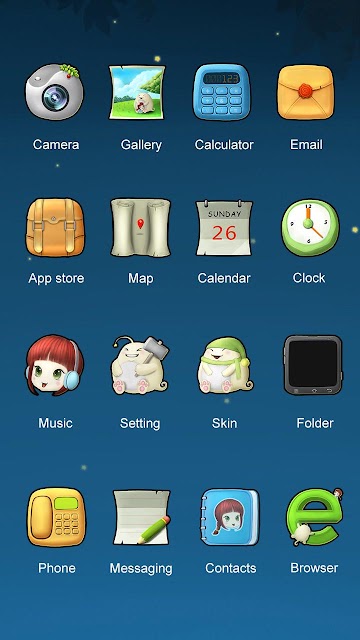This screenshot has height=640, width=360.
Task: Open the Folder icon
Action: coord(313,365)
